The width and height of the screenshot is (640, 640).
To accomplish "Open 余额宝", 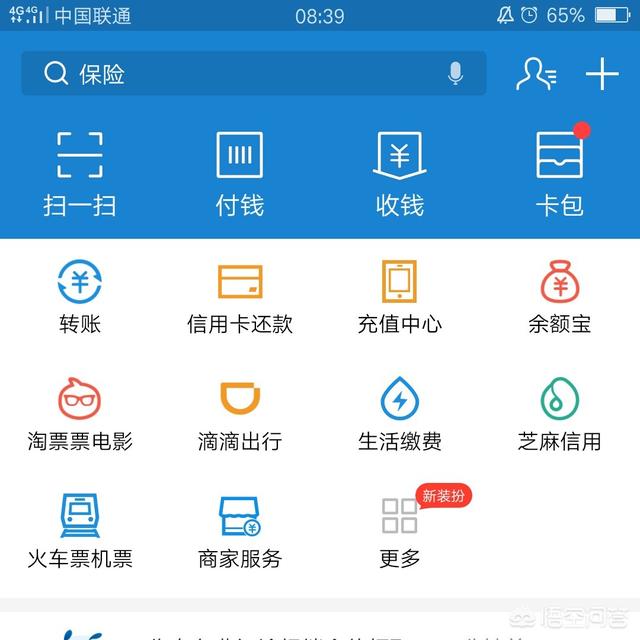I will click(560, 297).
